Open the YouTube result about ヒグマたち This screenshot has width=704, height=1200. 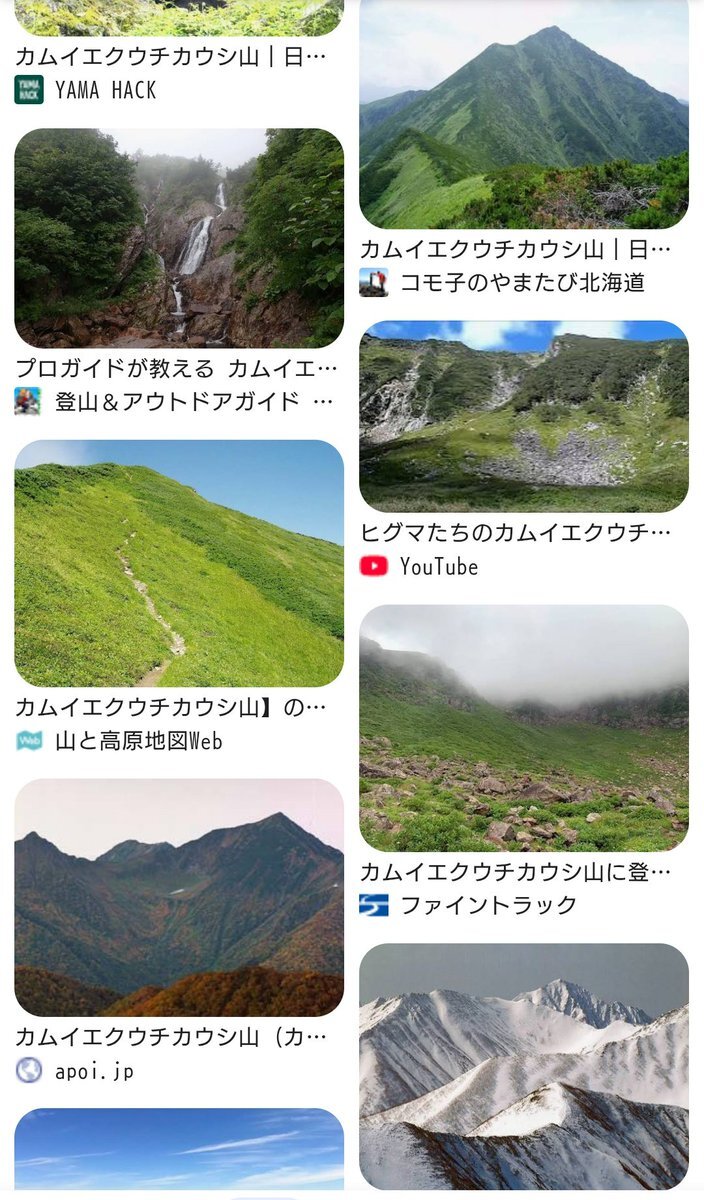point(523,416)
